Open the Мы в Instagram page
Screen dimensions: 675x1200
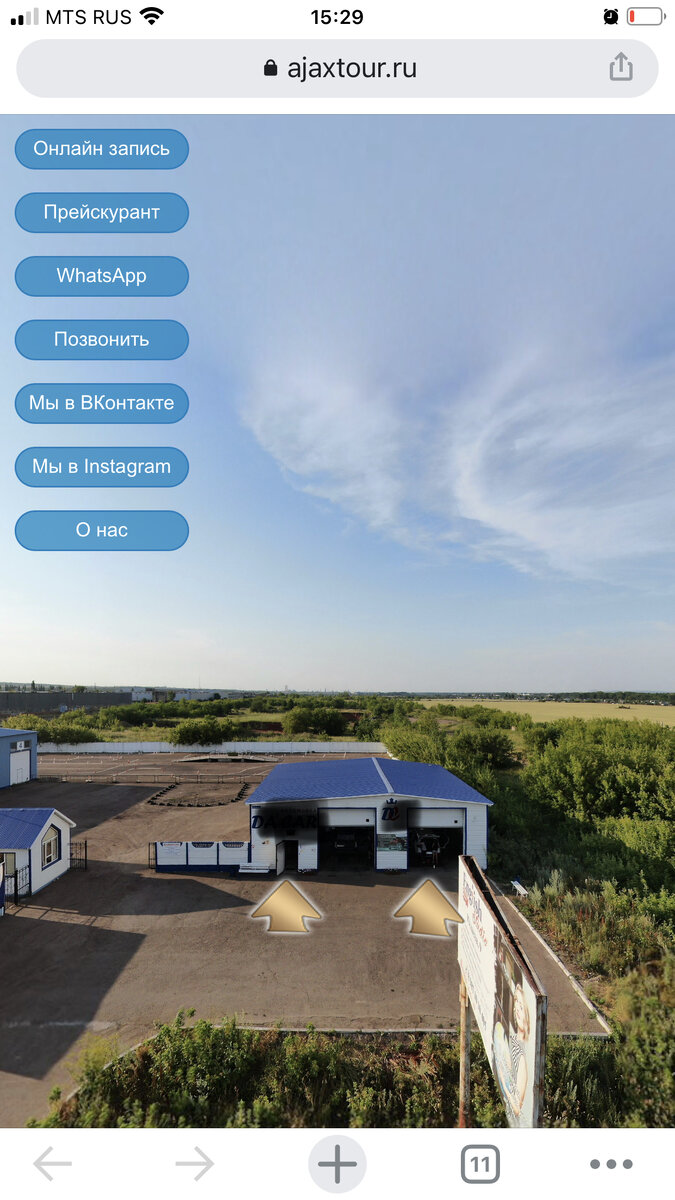point(101,467)
